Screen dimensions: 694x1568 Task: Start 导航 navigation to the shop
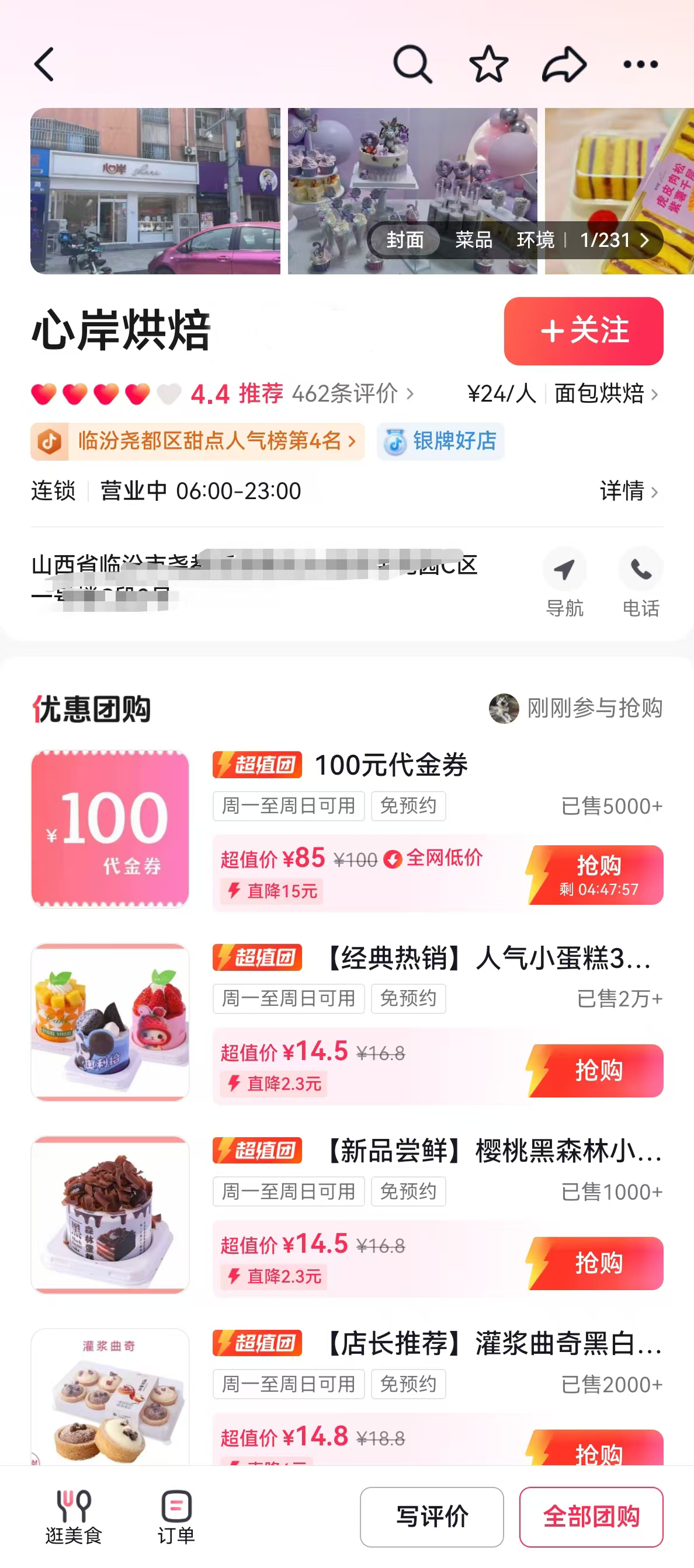click(x=564, y=583)
